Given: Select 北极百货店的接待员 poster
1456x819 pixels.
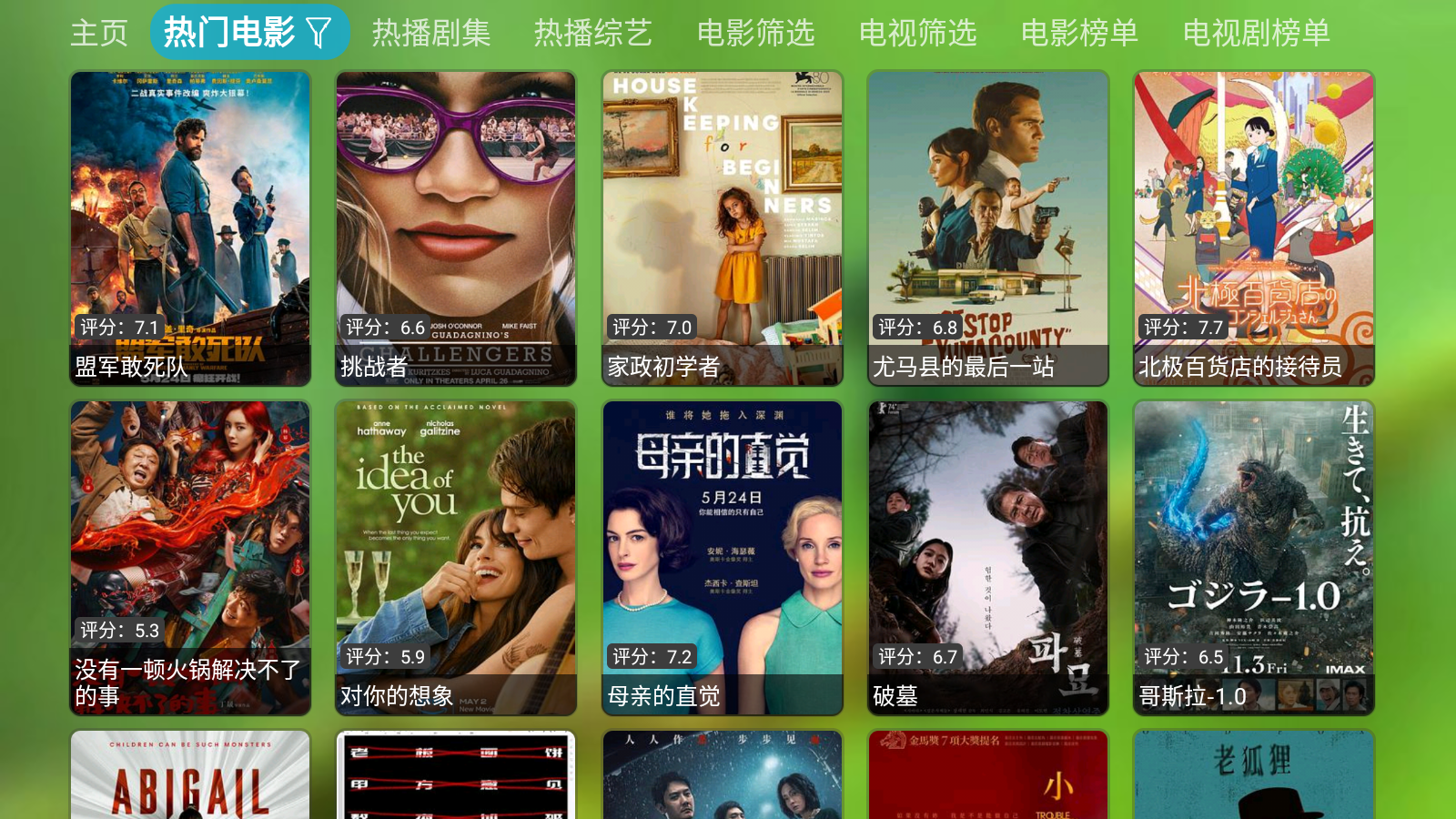Looking at the screenshot, I should 1254,227.
